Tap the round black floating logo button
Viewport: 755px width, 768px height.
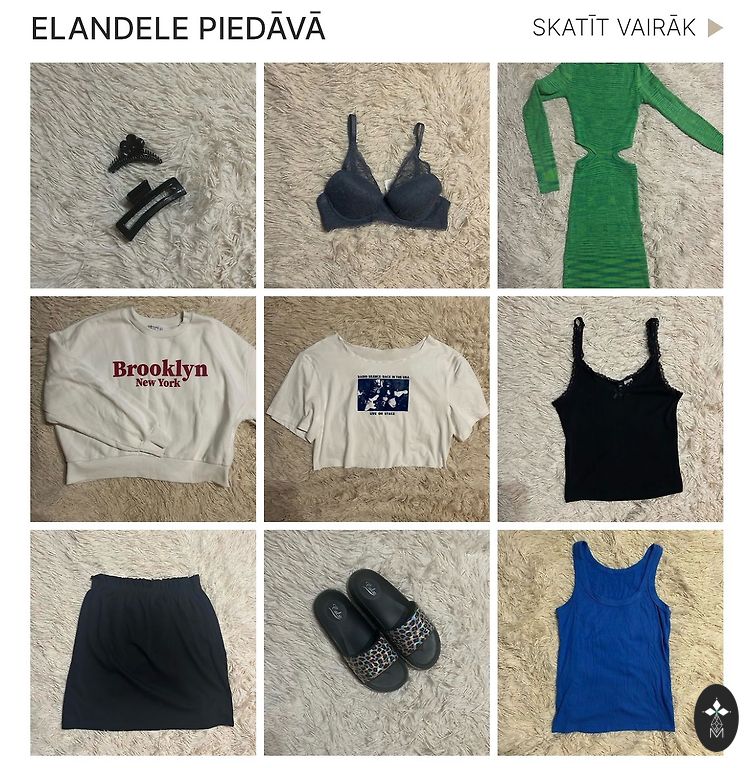click(x=716, y=718)
